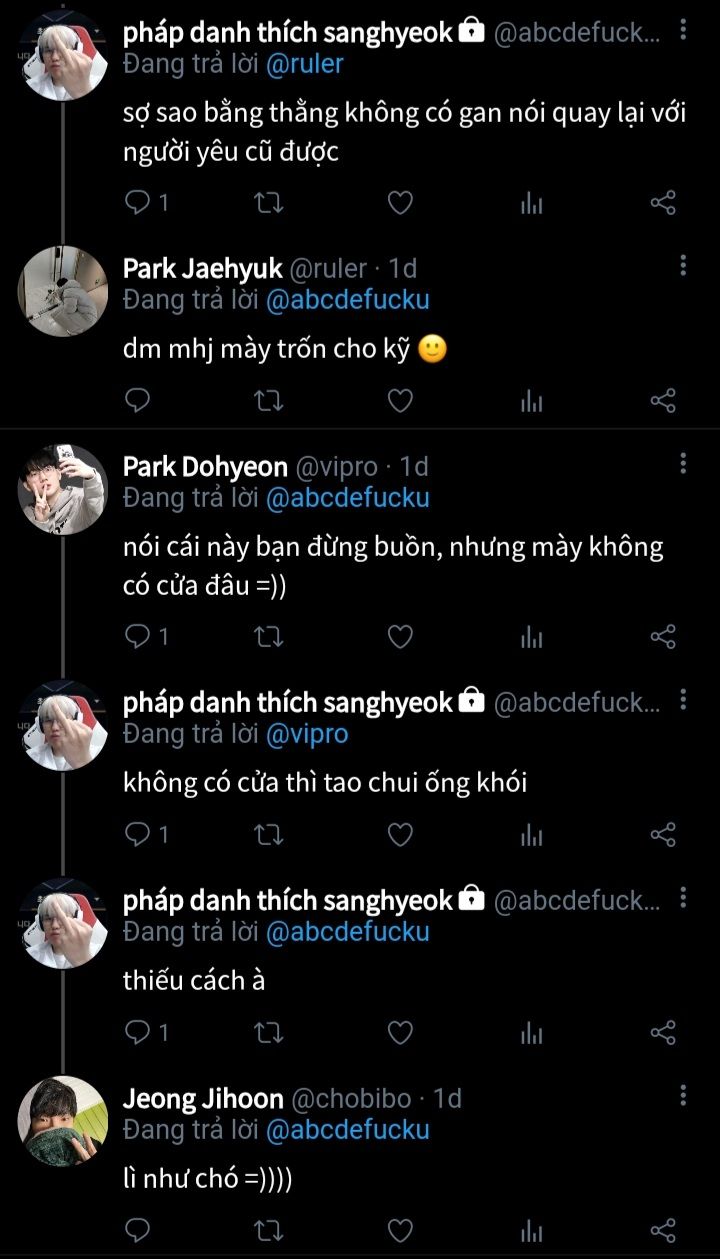Viewport: 720px width, 1259px height.
Task: View analytics on Jeong Jihoon's tweet
Action: [532, 1229]
